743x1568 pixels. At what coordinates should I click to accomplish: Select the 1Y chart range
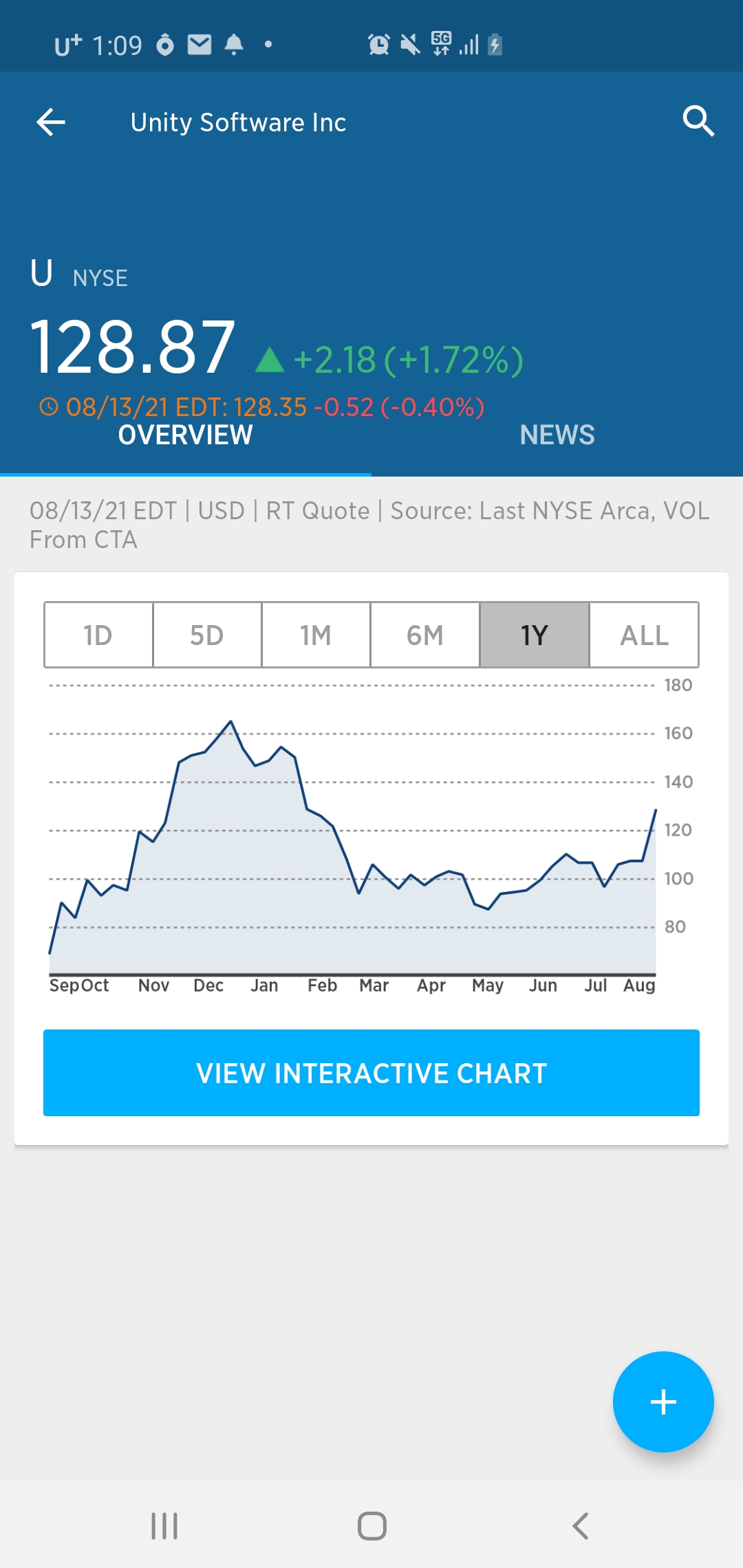pos(535,635)
